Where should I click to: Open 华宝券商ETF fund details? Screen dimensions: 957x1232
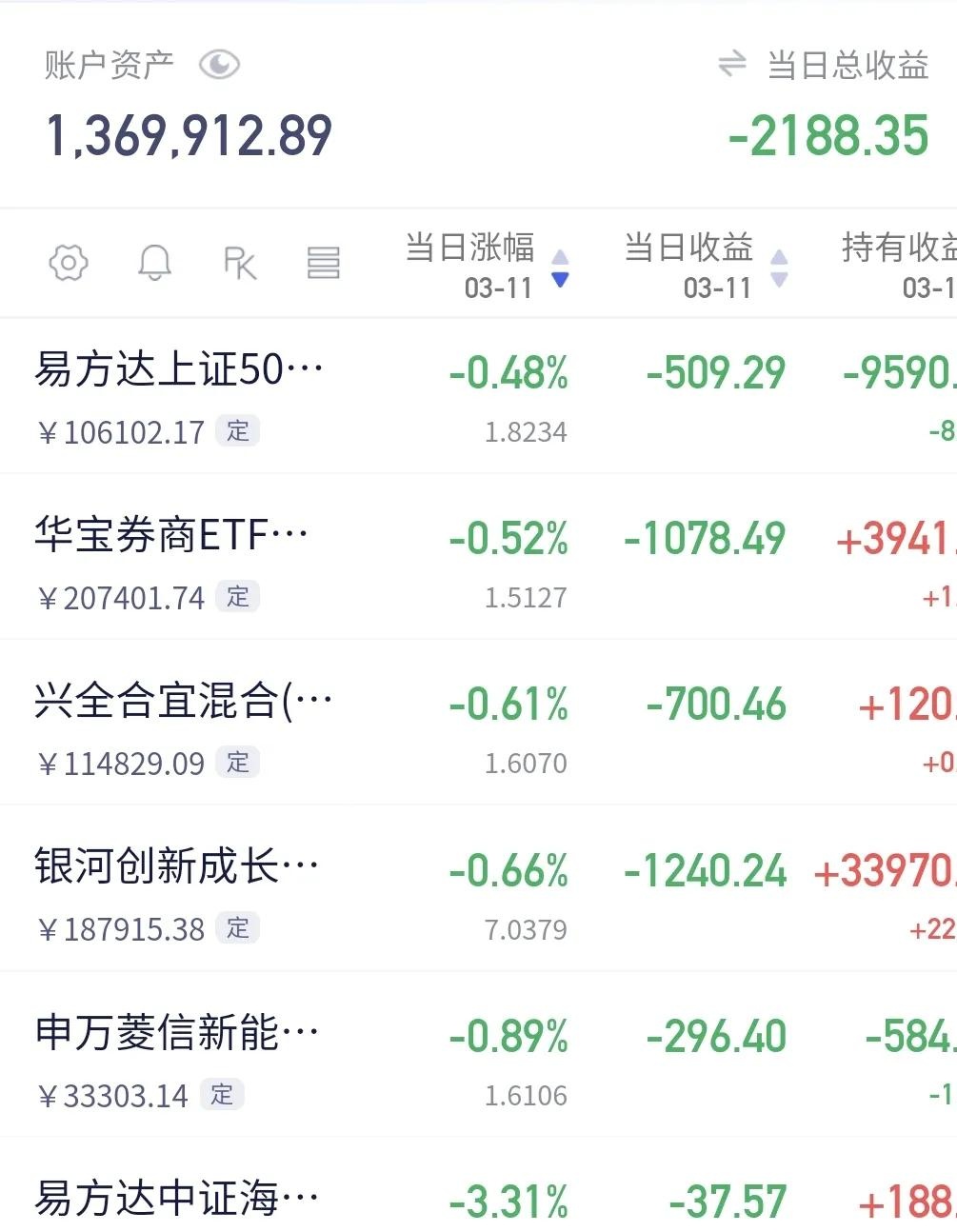point(171,533)
